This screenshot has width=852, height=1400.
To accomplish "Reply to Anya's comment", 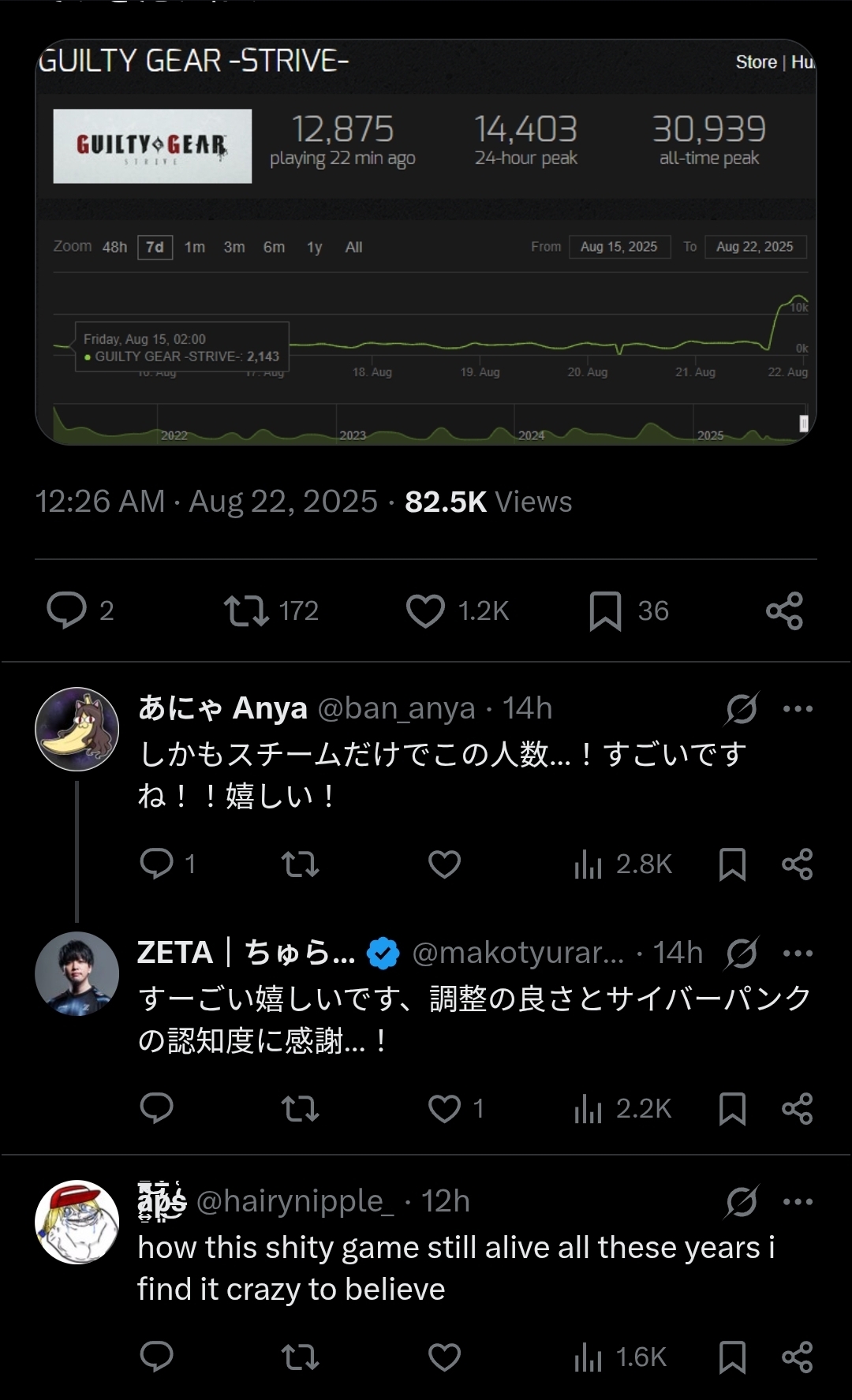I will [x=156, y=864].
